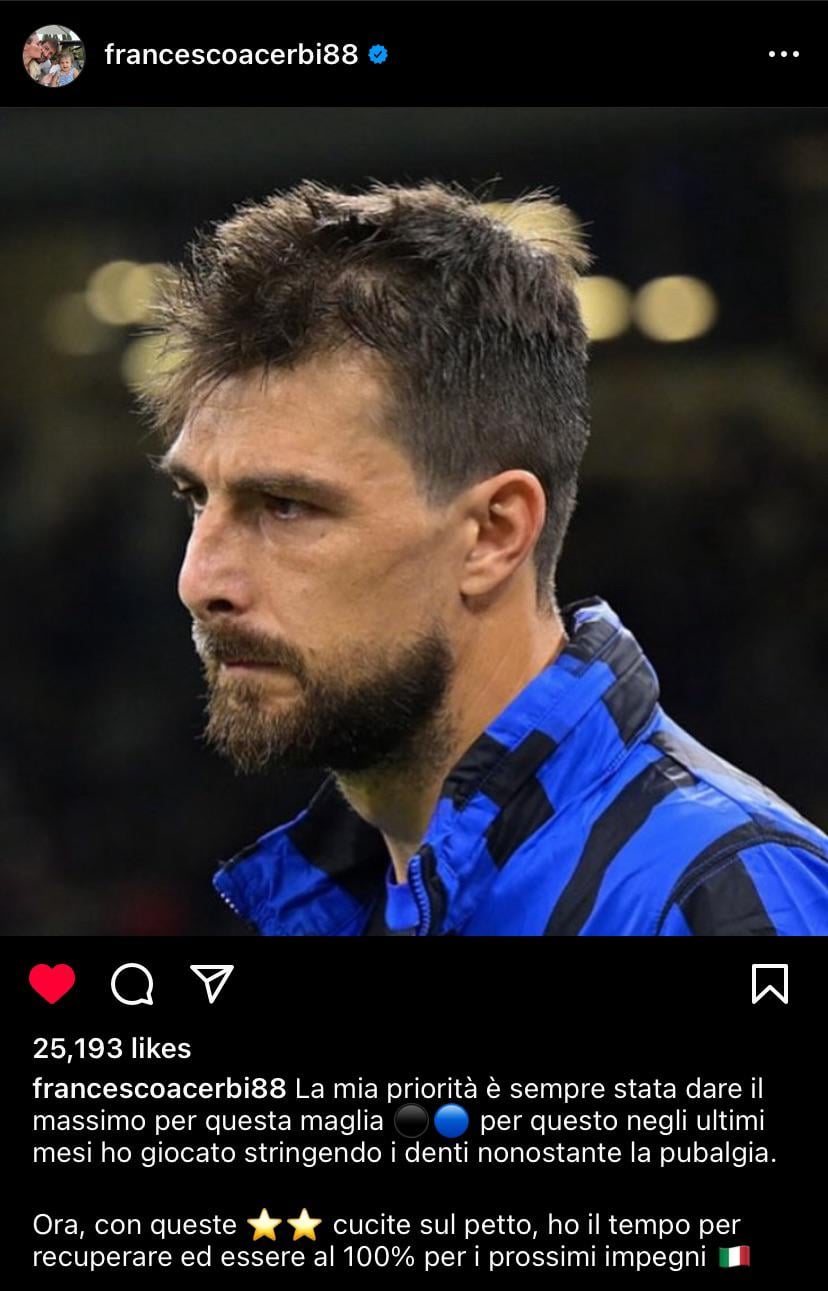828x1291 pixels.
Task: Tap the post photo
Action: [x=414, y=520]
